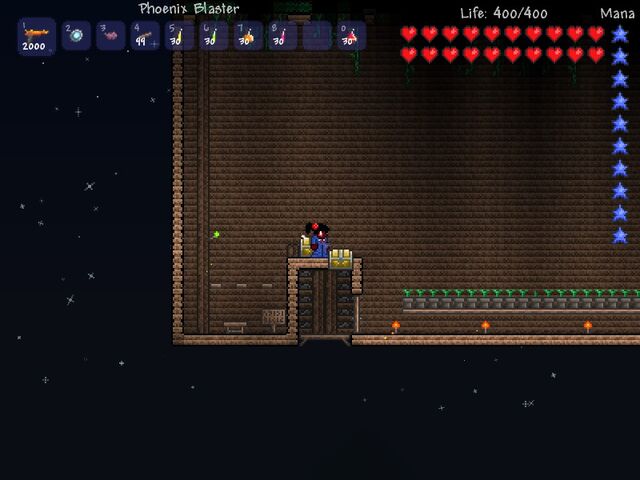This screenshot has width=640, height=480.
Task: Select the potion in hotbar slot 5
Action: [180, 36]
